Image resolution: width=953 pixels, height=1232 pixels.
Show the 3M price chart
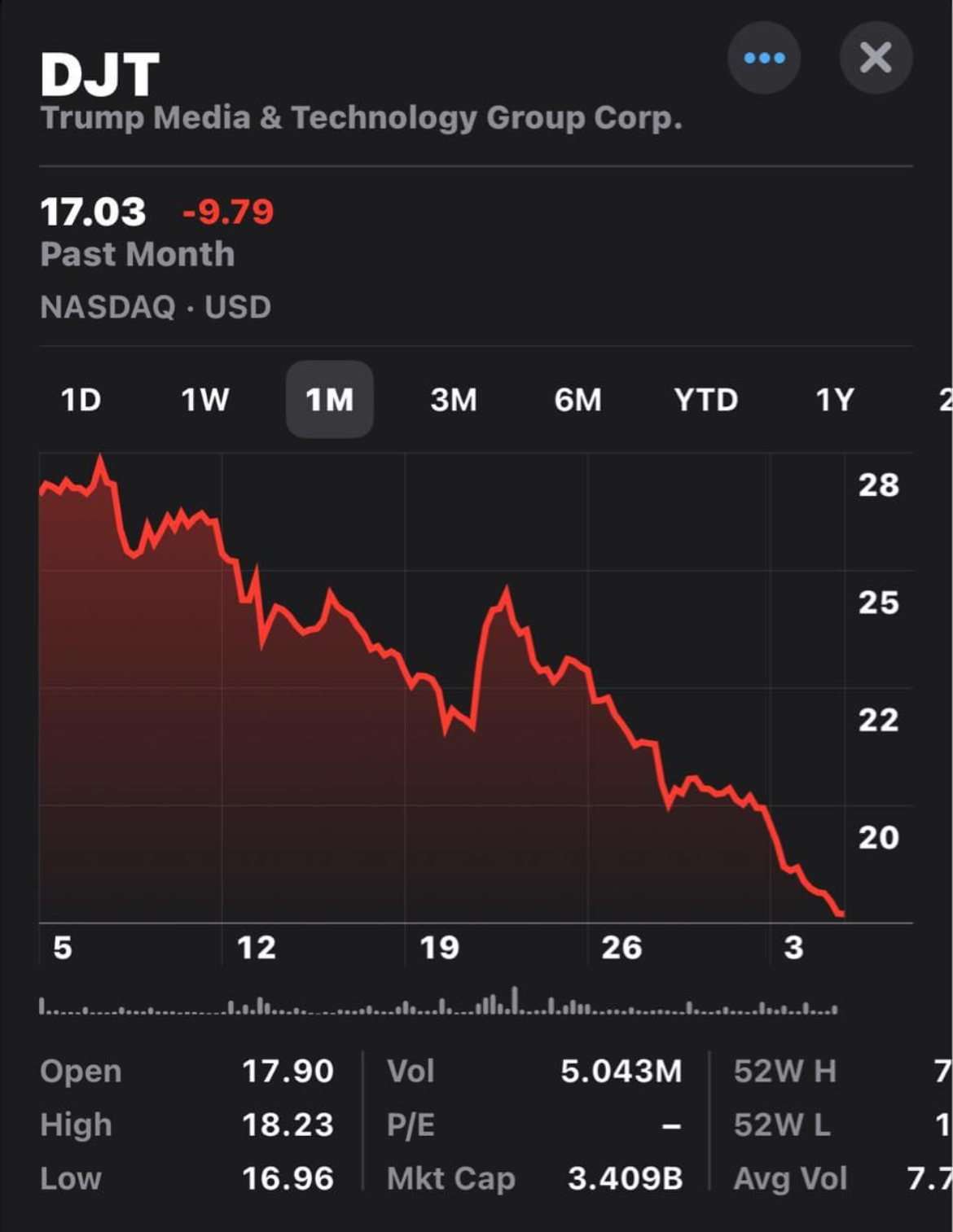point(454,400)
